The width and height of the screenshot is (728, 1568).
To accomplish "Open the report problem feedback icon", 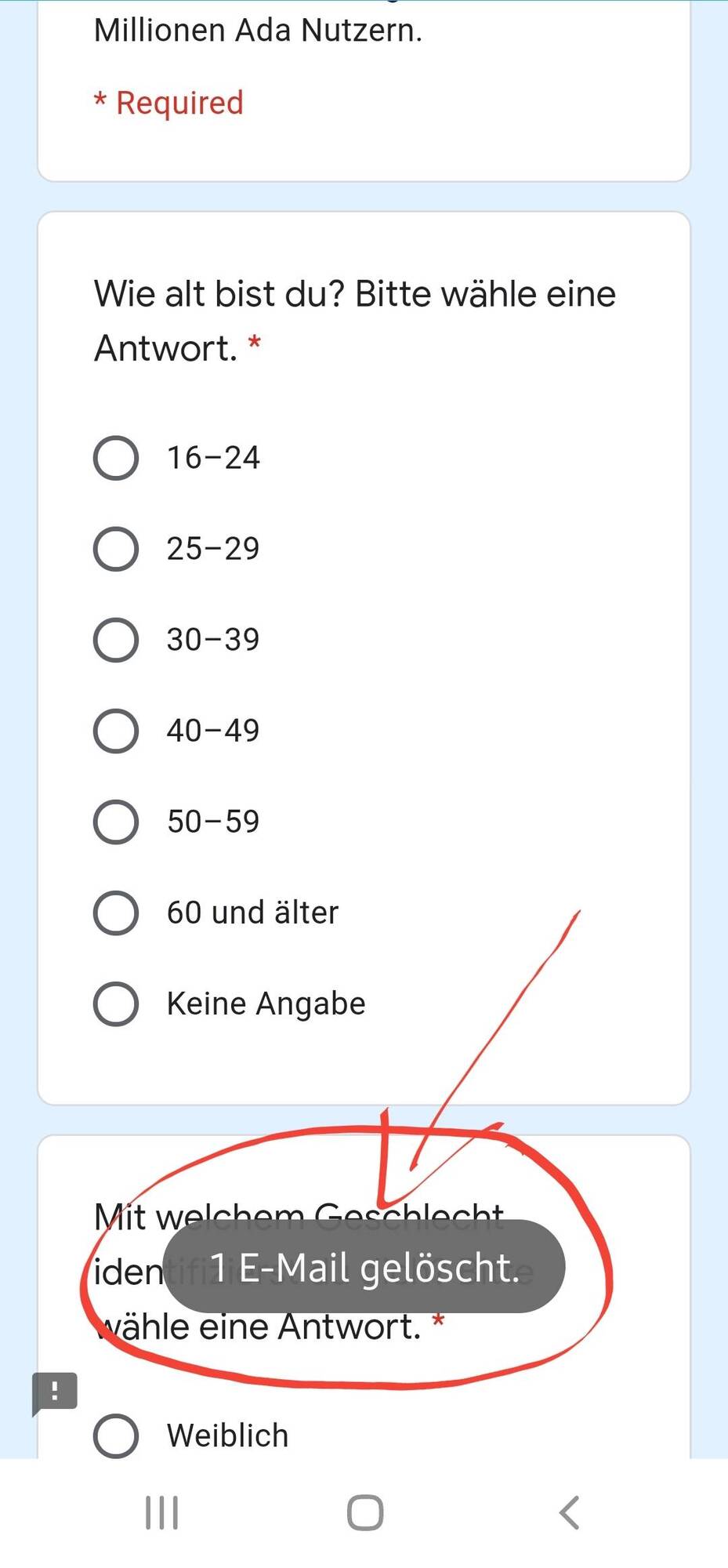I will [54, 1392].
